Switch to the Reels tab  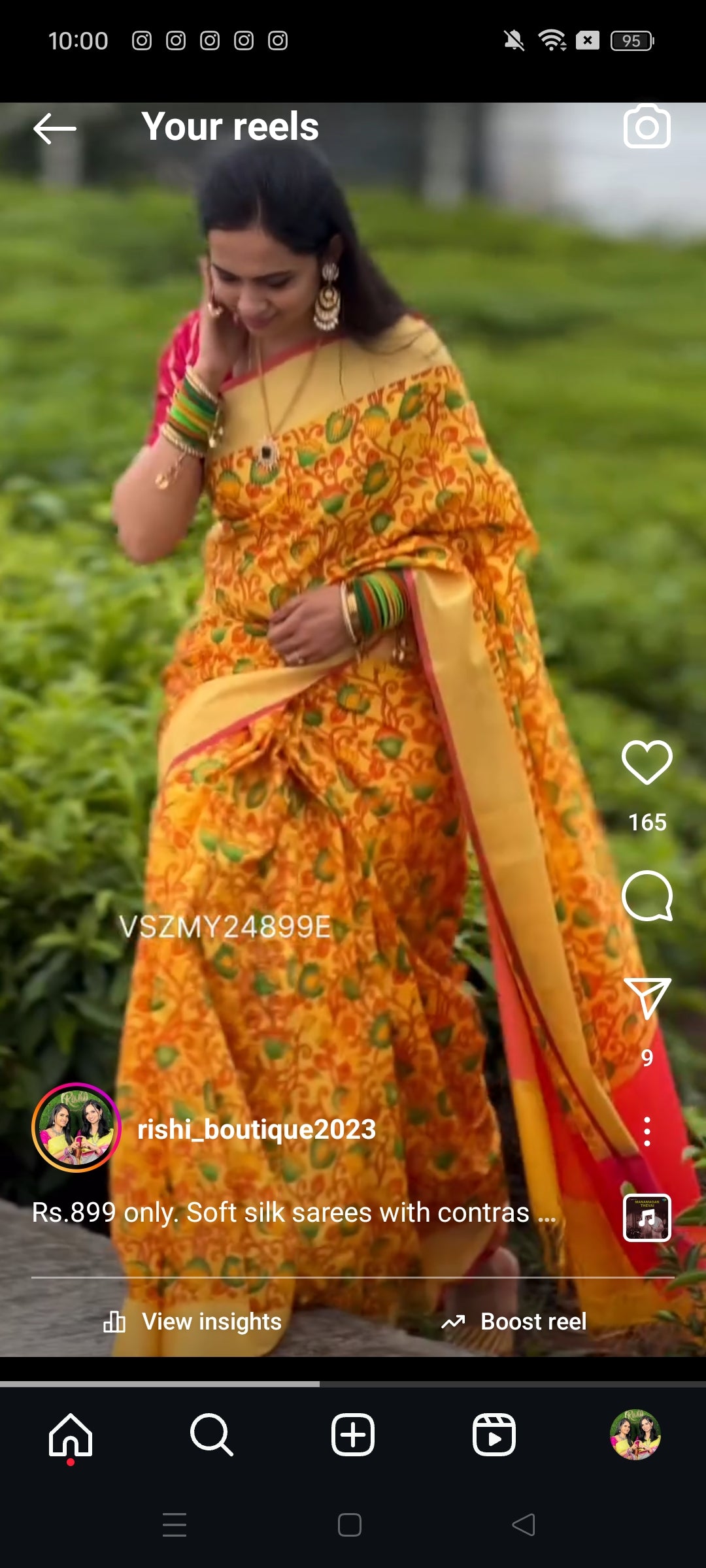[494, 1435]
